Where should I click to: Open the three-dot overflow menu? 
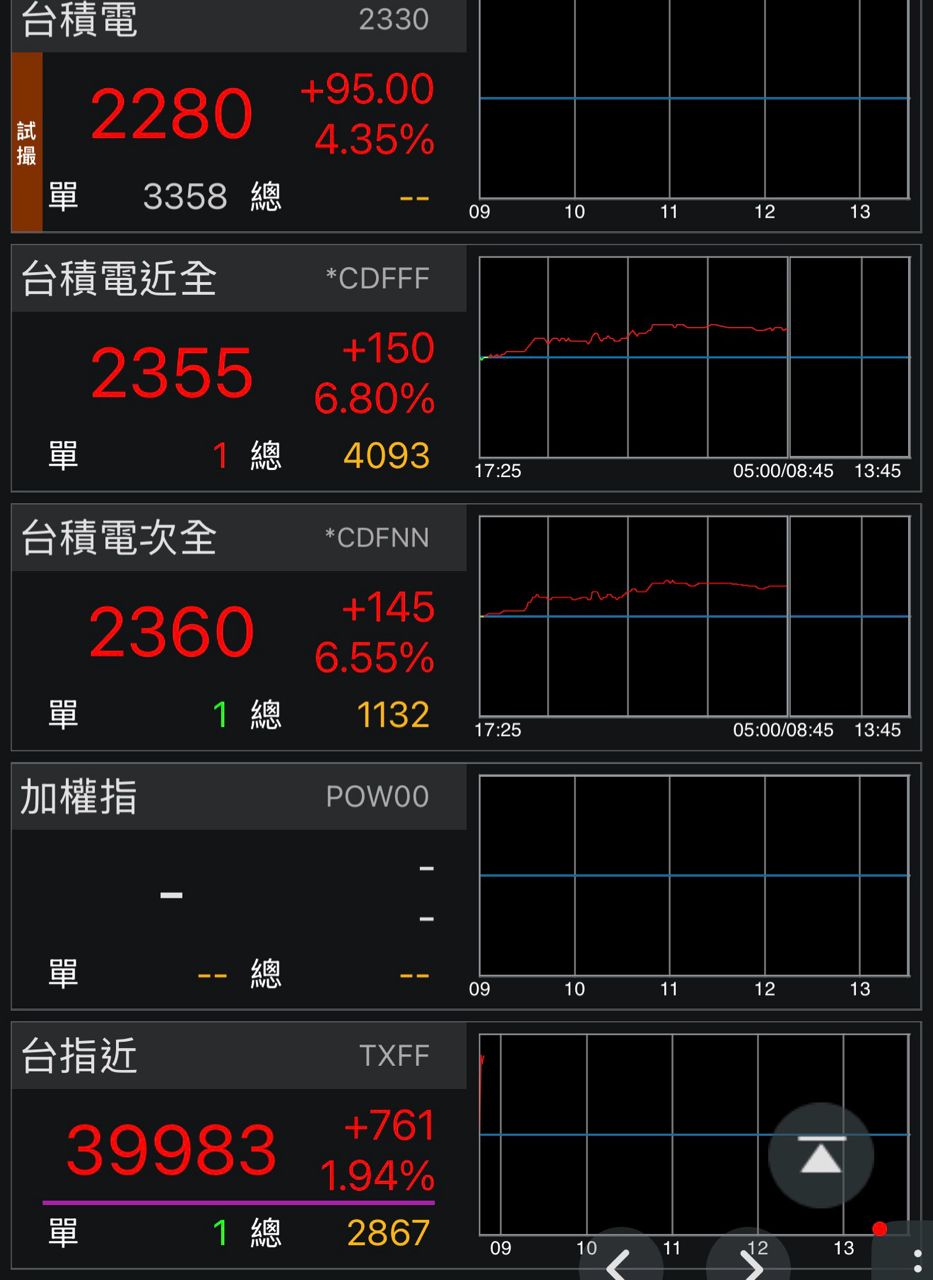pyautogui.click(x=917, y=1260)
